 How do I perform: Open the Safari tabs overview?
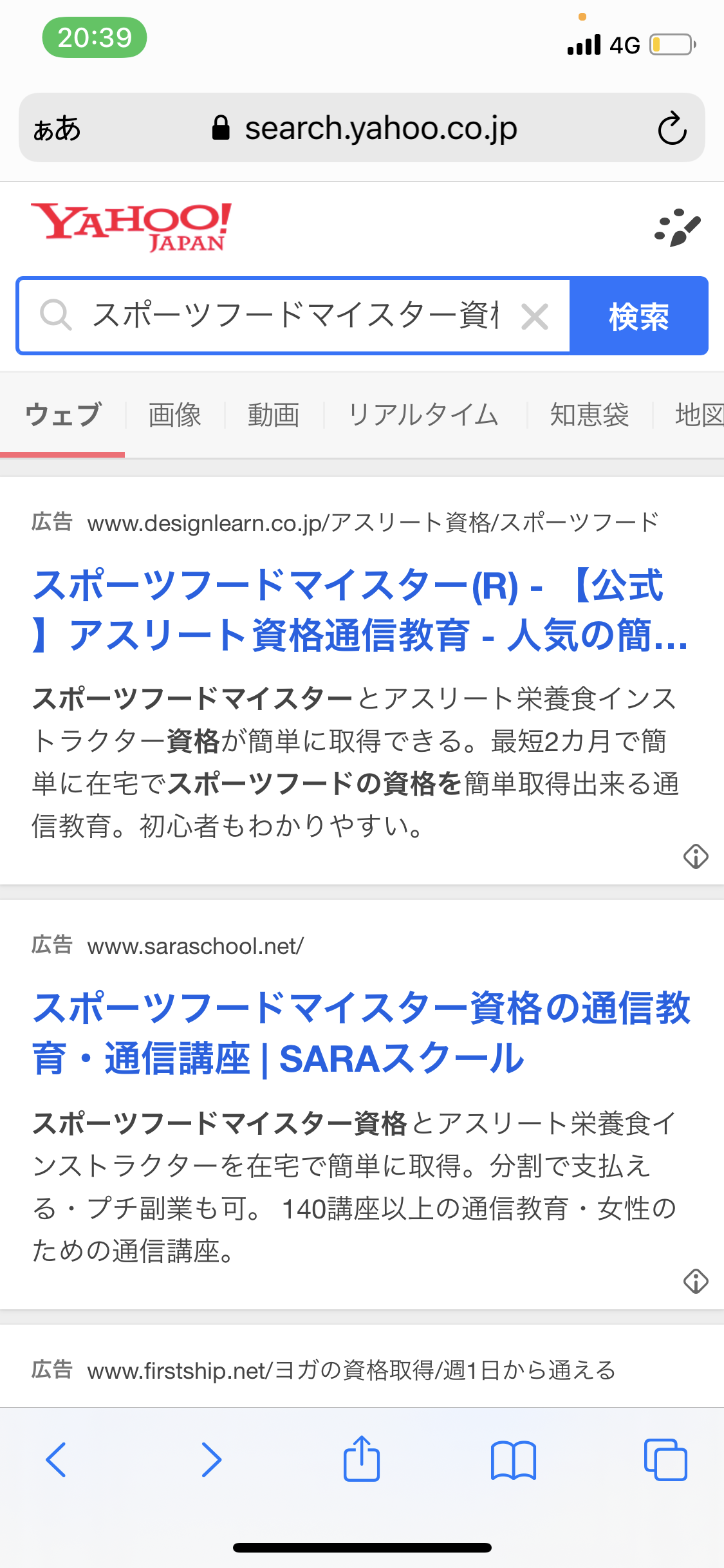pos(665,1459)
